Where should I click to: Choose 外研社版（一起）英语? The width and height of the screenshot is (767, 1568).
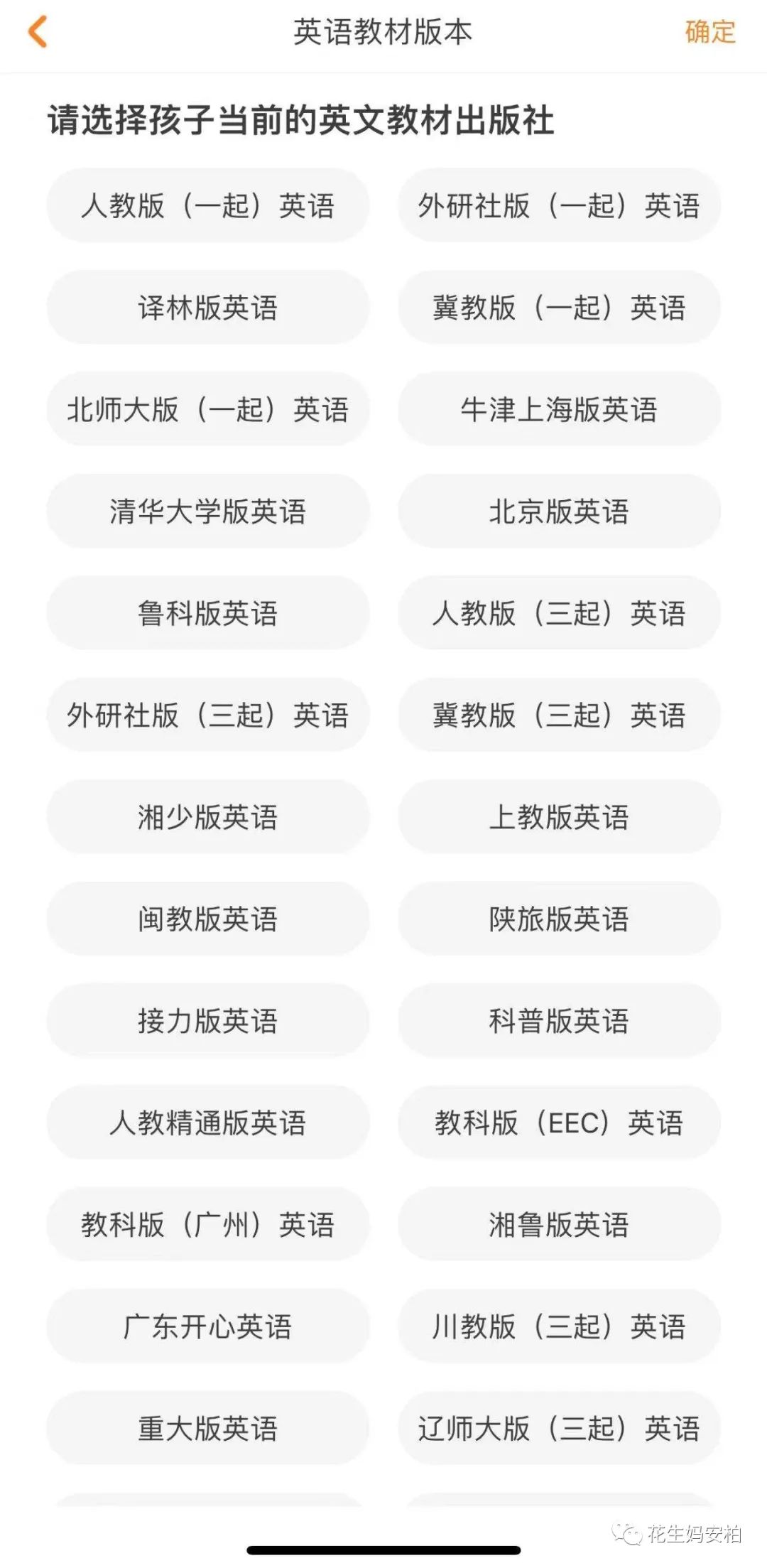point(559,205)
